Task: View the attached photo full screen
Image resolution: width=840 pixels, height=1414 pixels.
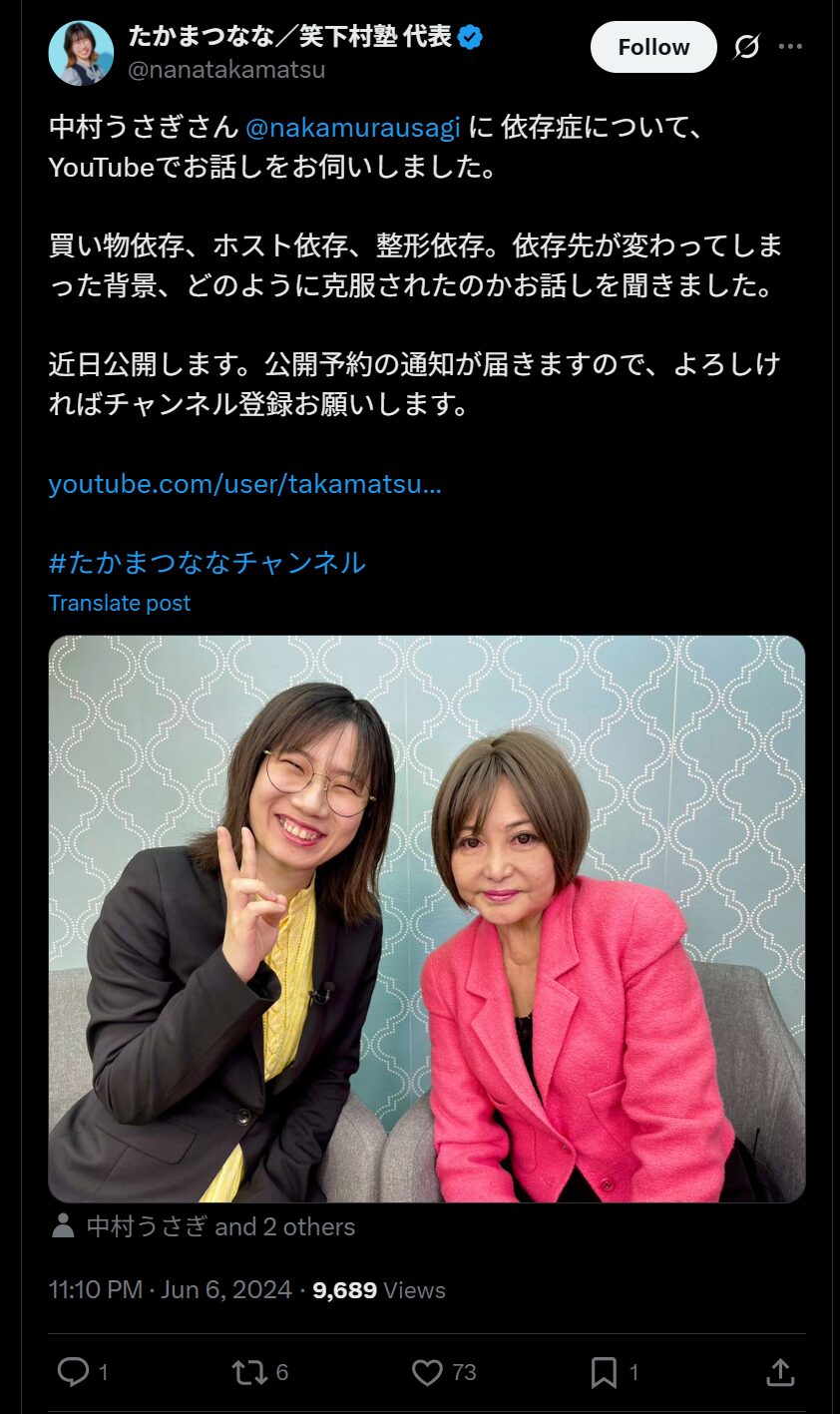Action: click(x=427, y=918)
